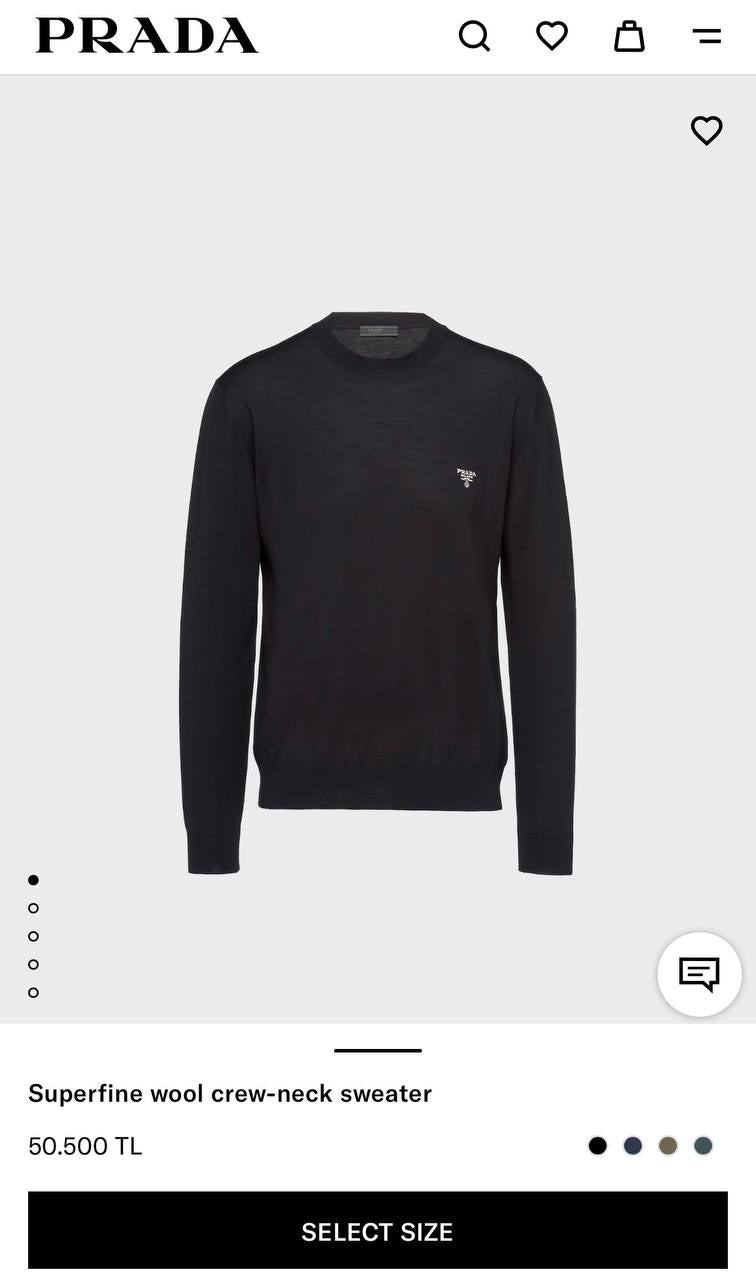The width and height of the screenshot is (756, 1280).
Task: Select the black color swatch
Action: (x=598, y=1146)
